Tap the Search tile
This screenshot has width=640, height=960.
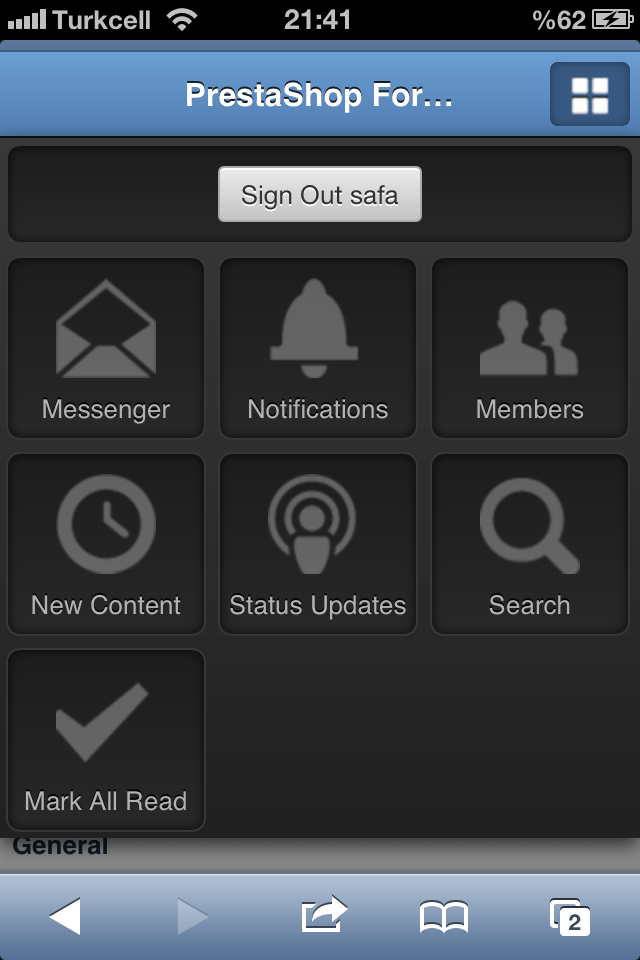point(530,544)
